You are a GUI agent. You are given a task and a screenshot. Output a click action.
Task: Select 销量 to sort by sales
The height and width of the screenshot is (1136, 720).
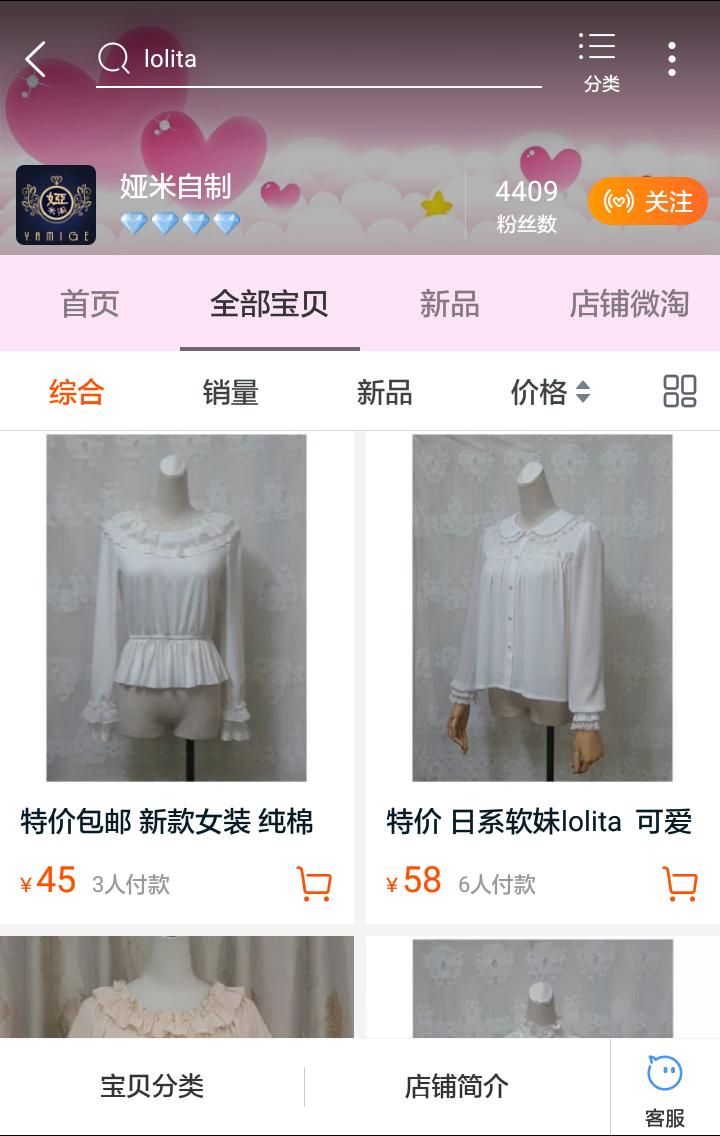[x=230, y=392]
